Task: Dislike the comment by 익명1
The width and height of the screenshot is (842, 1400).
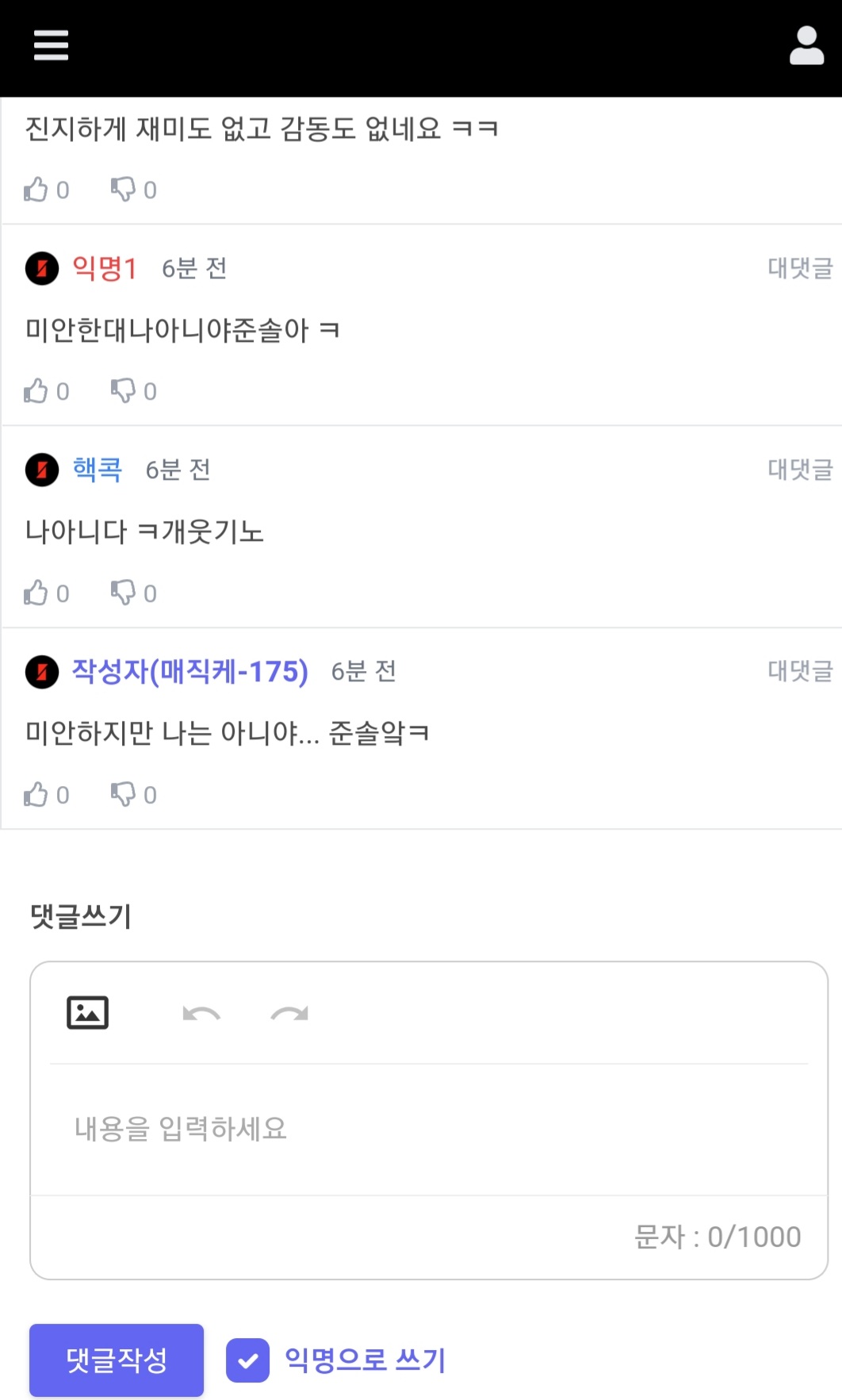Action: [123, 390]
